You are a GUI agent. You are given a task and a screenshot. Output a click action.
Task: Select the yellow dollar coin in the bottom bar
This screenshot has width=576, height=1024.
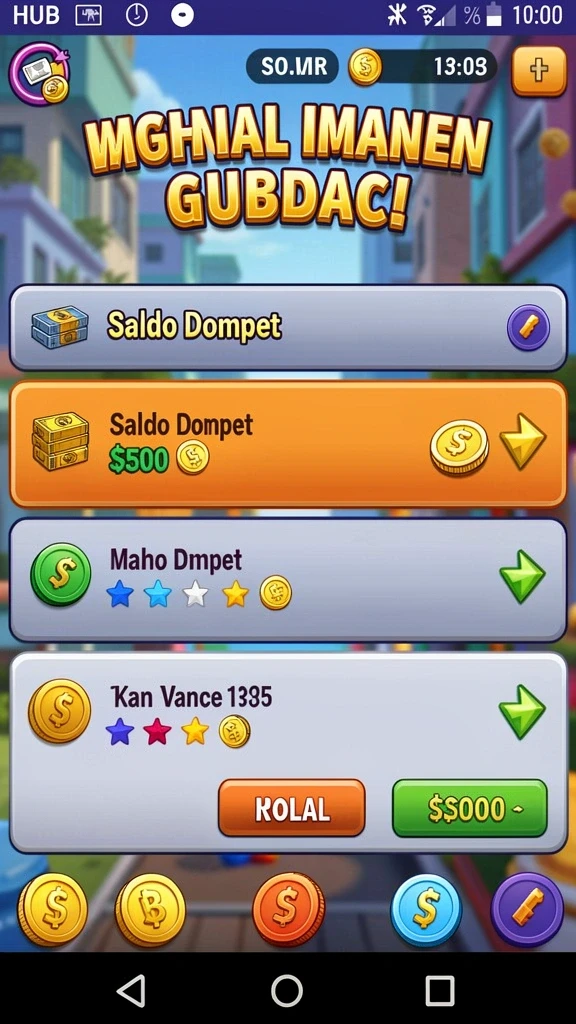(x=52, y=908)
